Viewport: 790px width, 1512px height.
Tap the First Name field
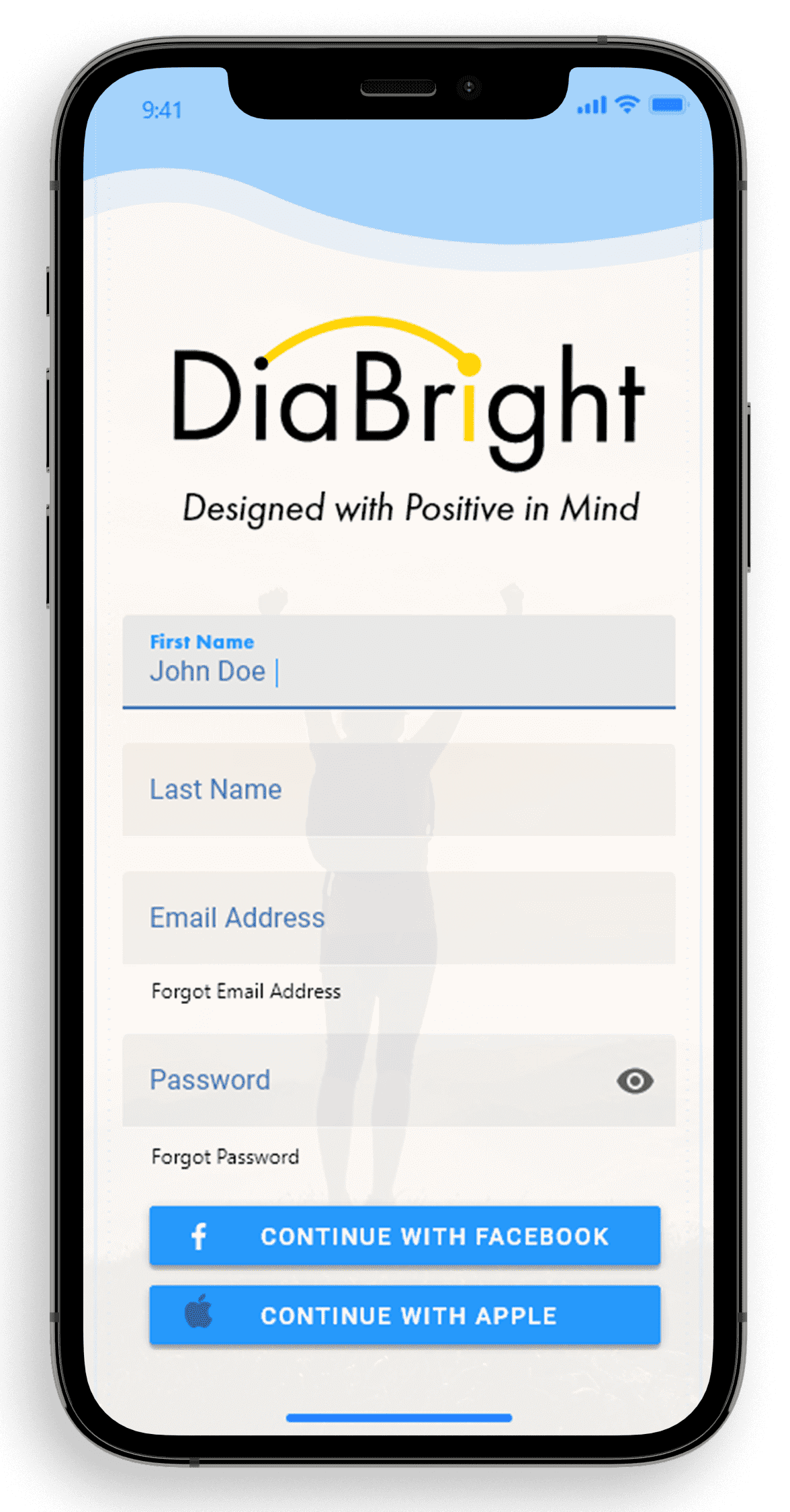point(398,661)
